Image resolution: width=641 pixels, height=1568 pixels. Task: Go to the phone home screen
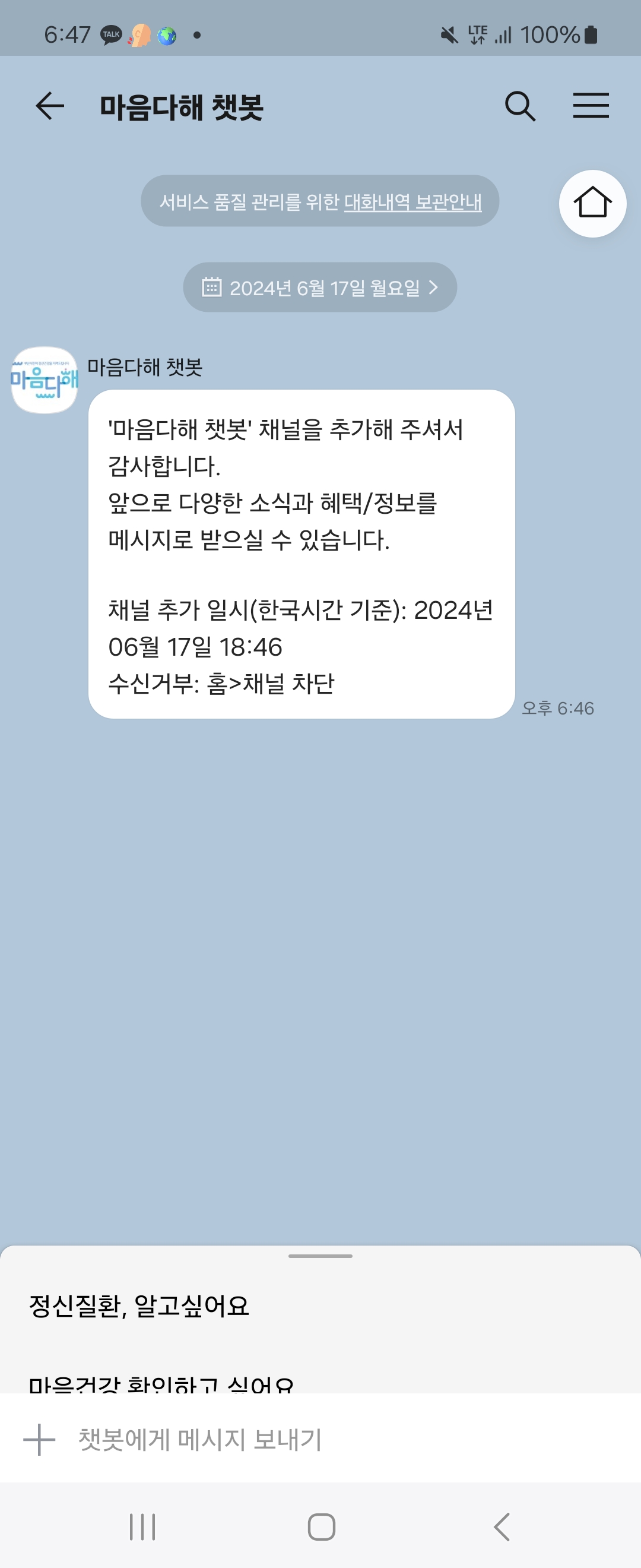pyautogui.click(x=321, y=1527)
